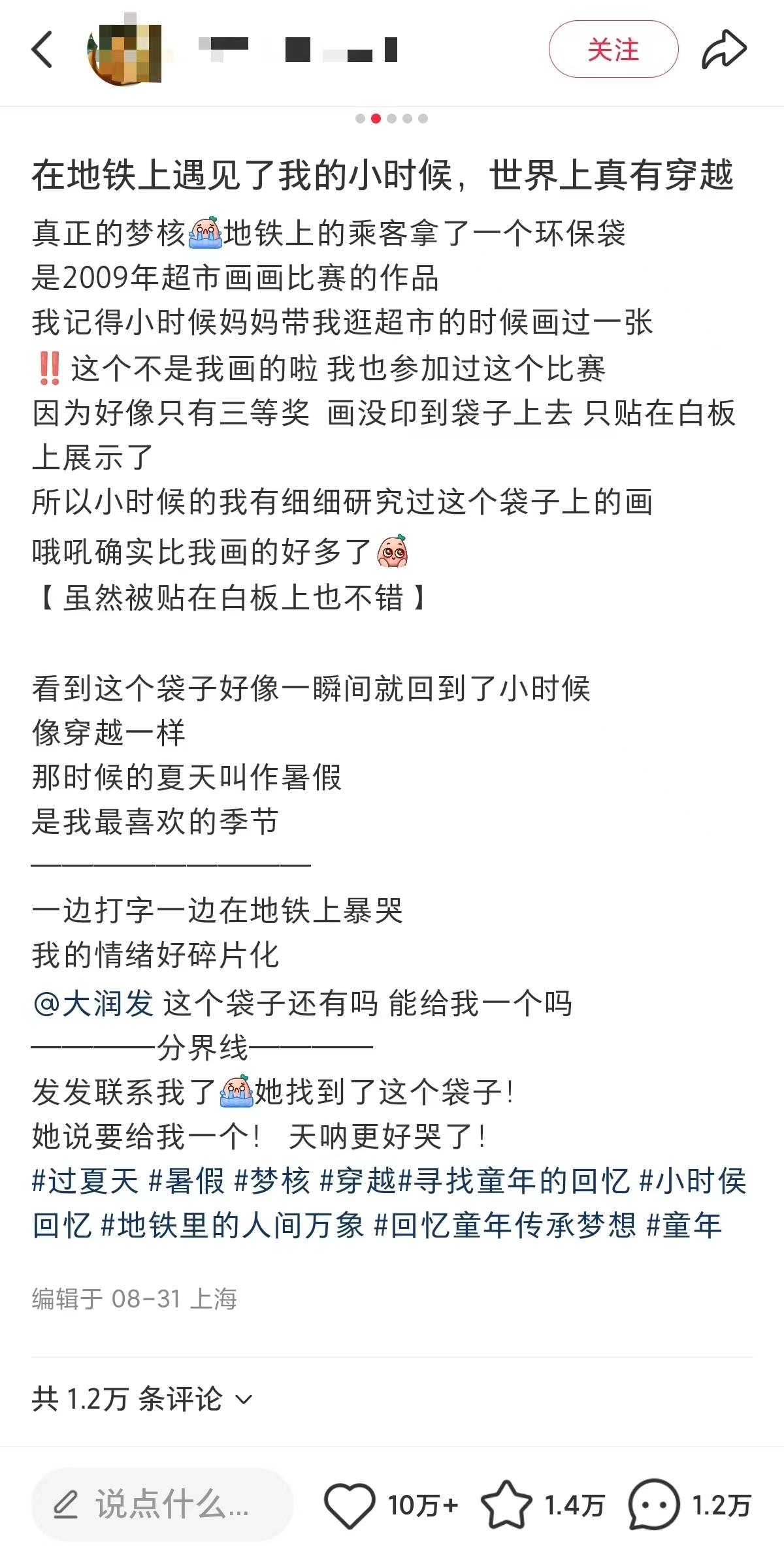Open the #梦核 hashtag
Screen dimensions: 784x1568
[x=272, y=1181]
